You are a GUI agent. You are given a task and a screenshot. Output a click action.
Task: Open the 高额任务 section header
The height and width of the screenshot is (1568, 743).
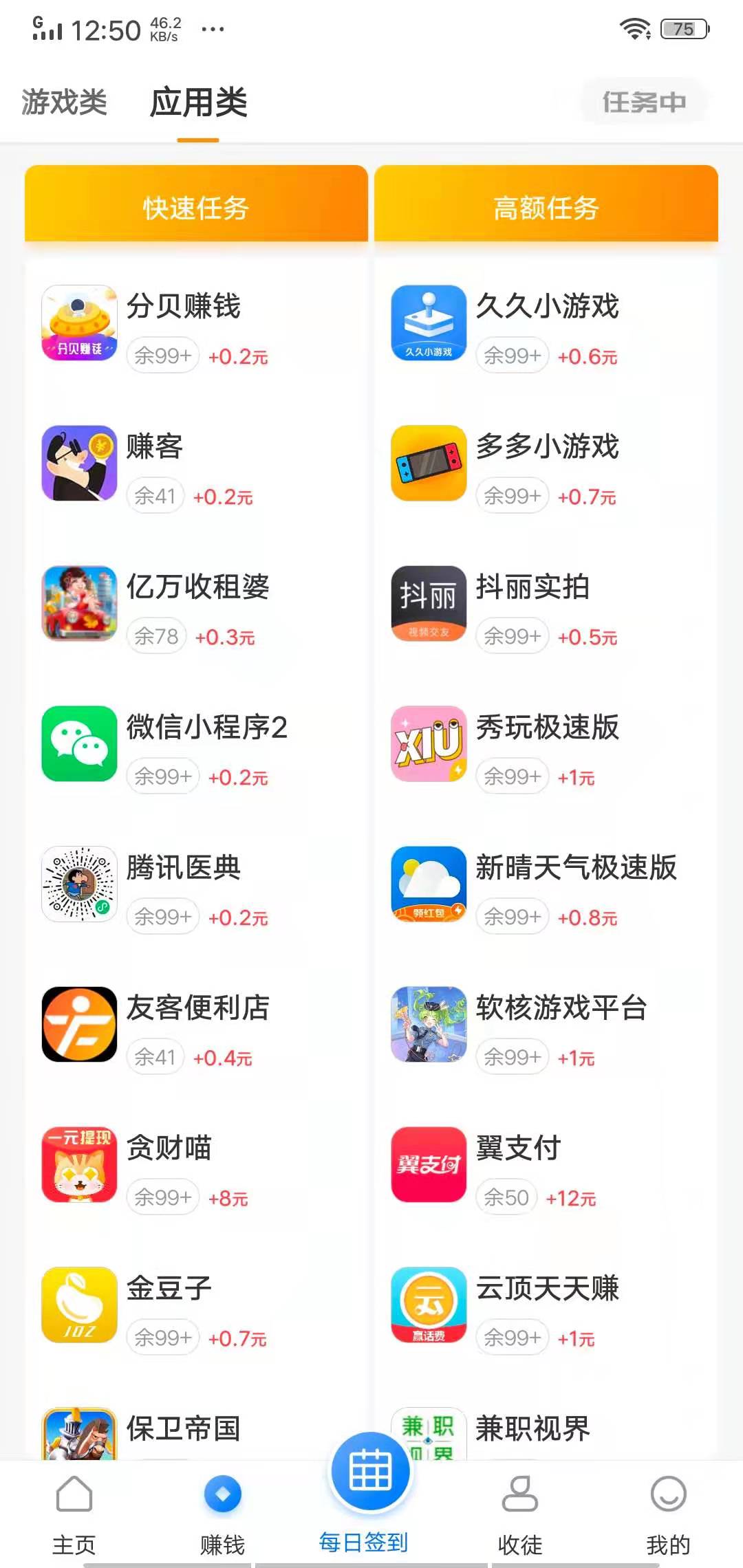tap(546, 204)
